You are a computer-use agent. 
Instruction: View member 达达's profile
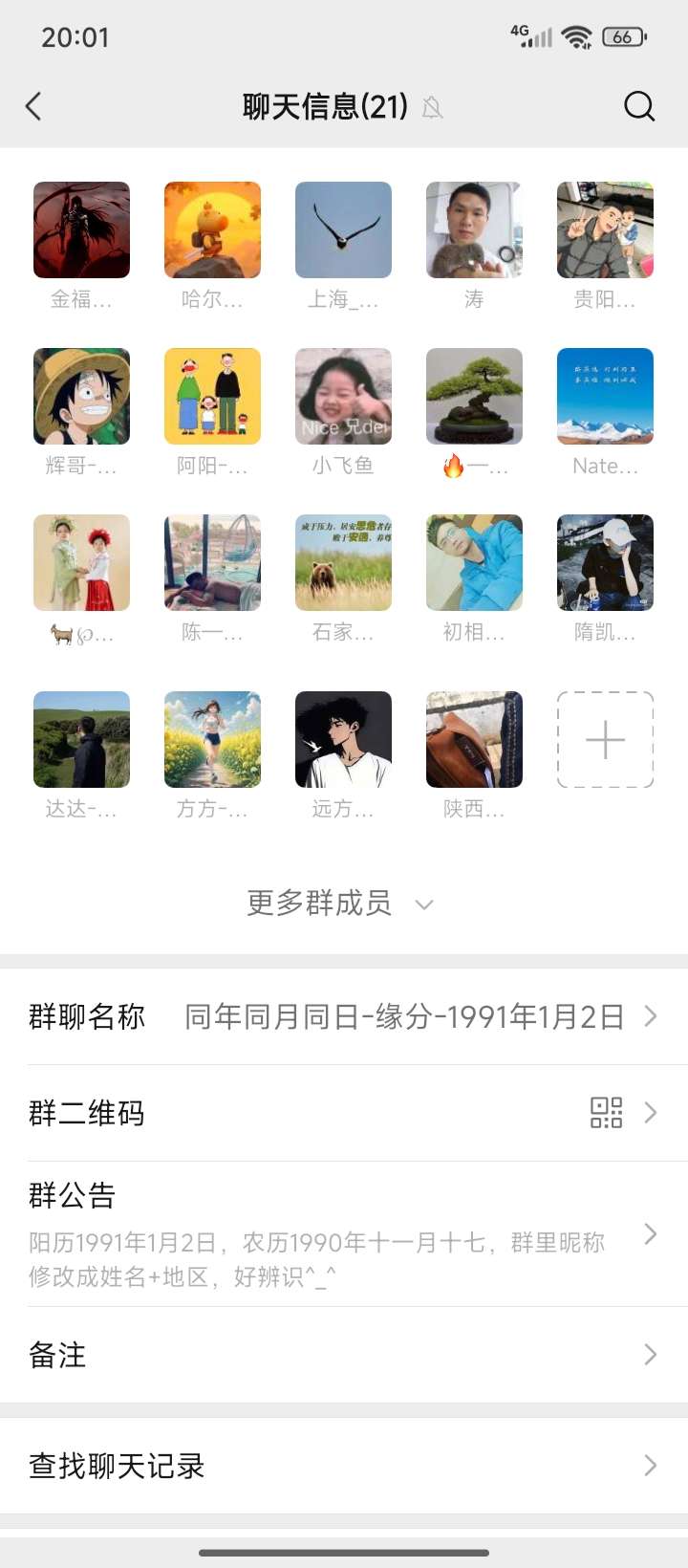click(x=81, y=740)
